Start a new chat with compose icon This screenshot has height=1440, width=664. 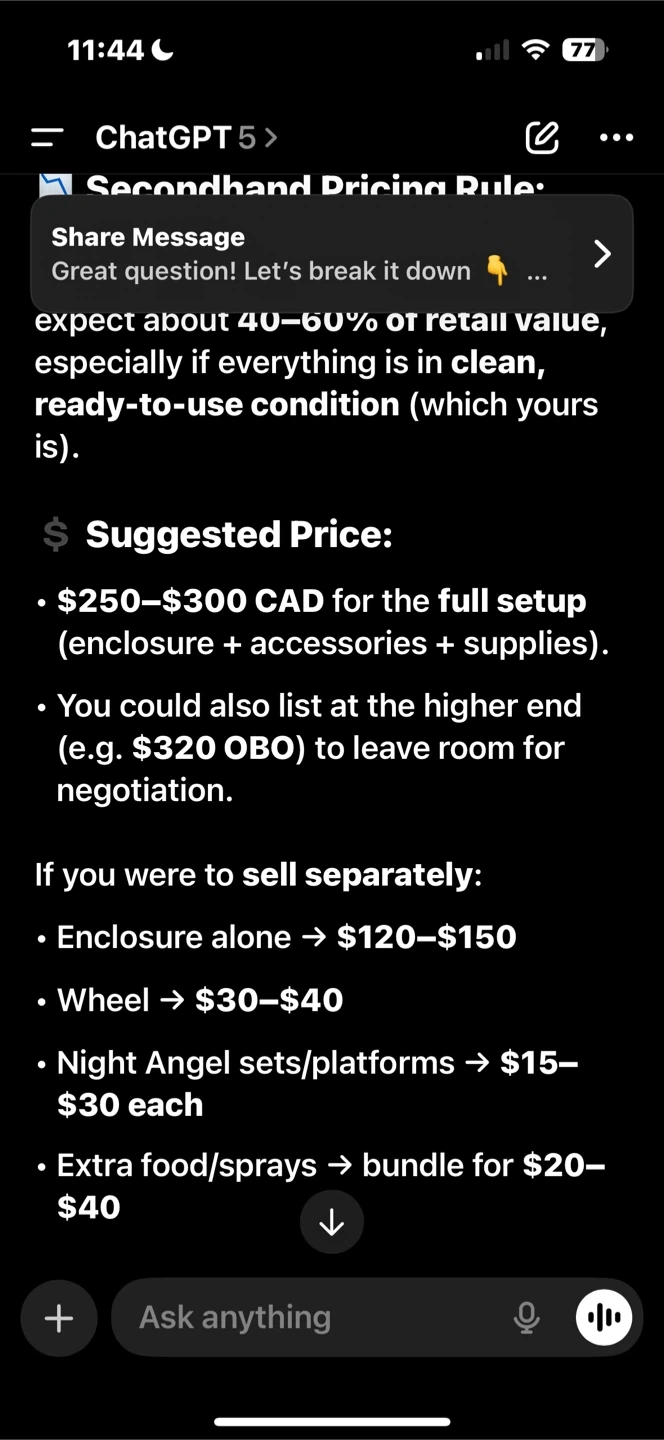click(x=542, y=138)
